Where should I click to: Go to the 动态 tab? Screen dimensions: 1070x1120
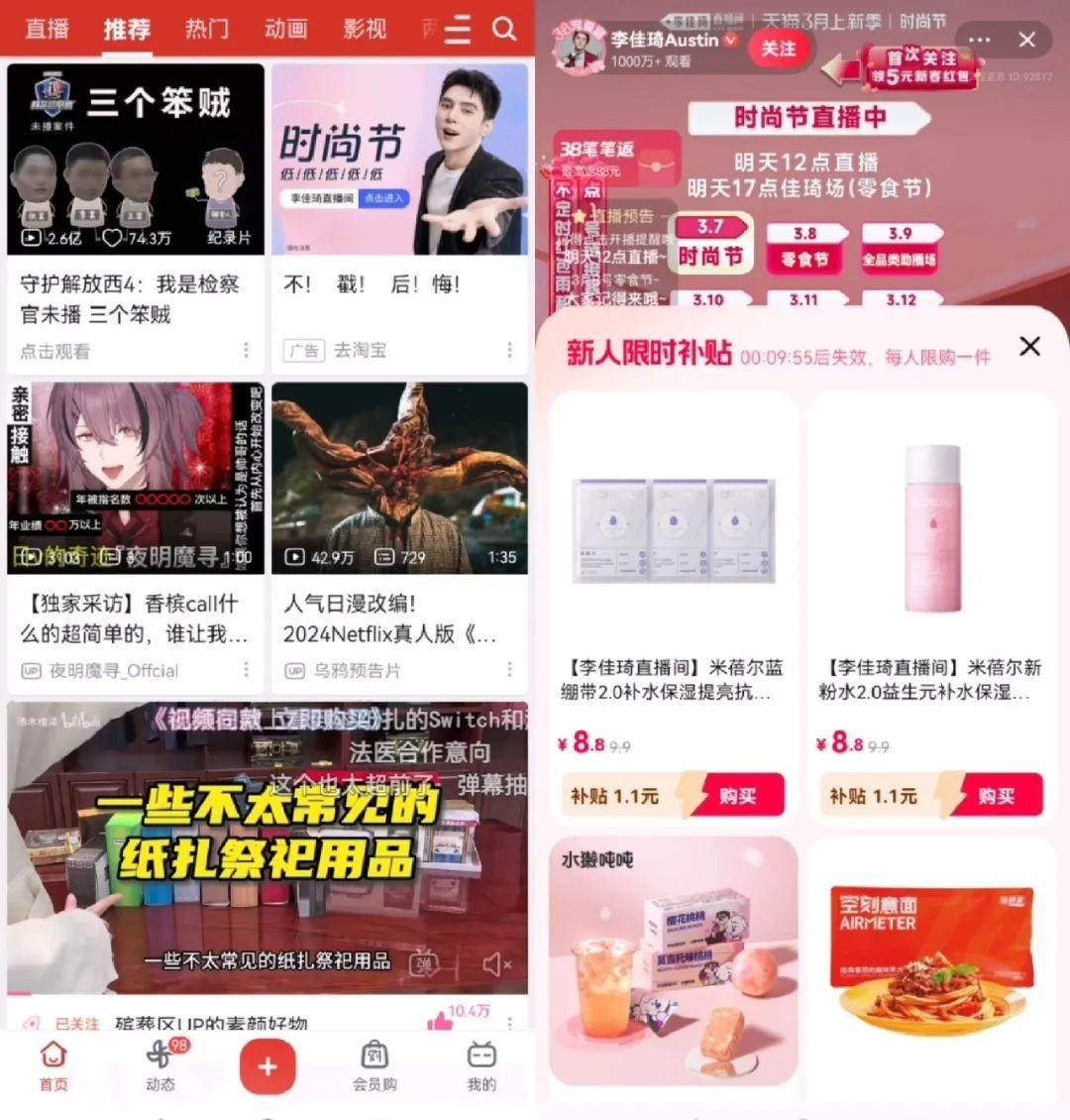[160, 1065]
